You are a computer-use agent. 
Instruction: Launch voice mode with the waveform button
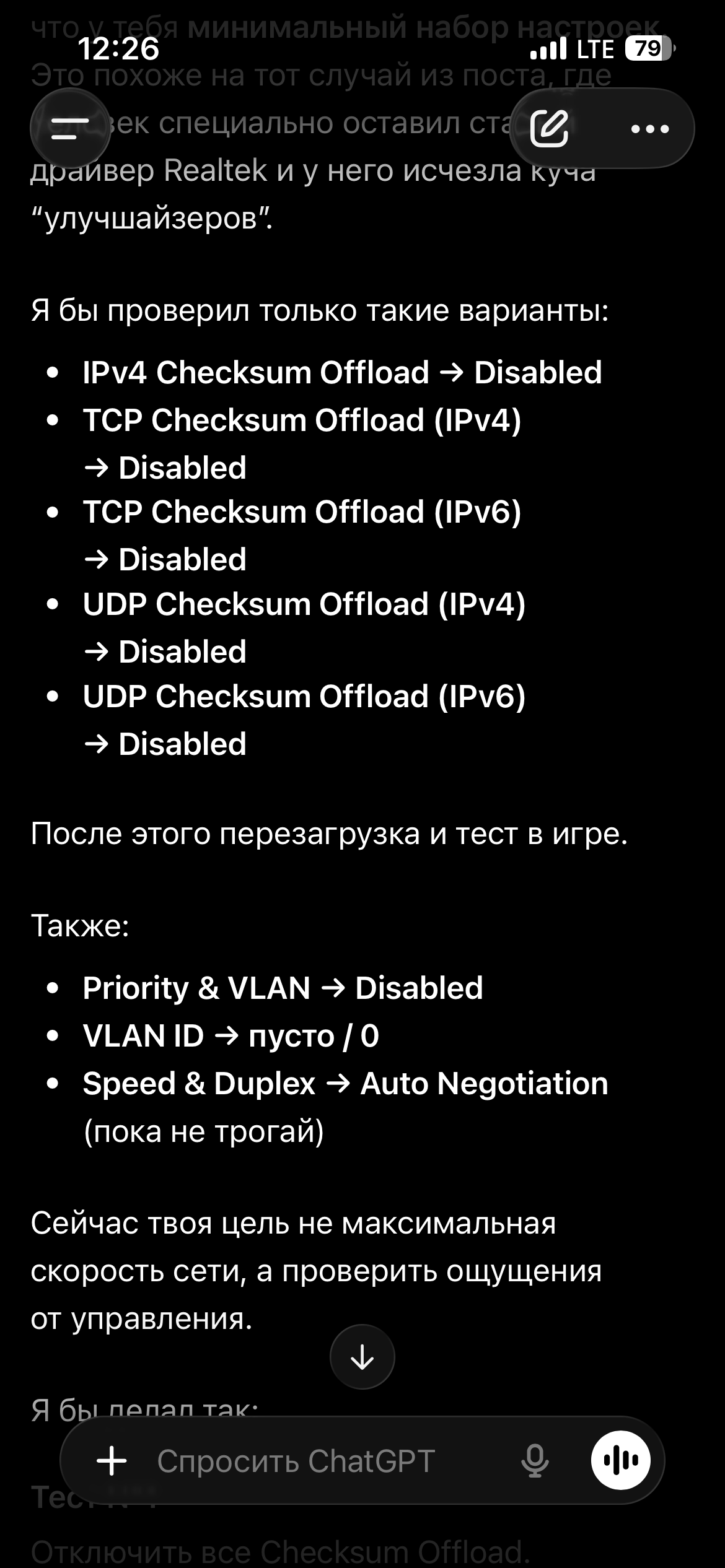621,1460
